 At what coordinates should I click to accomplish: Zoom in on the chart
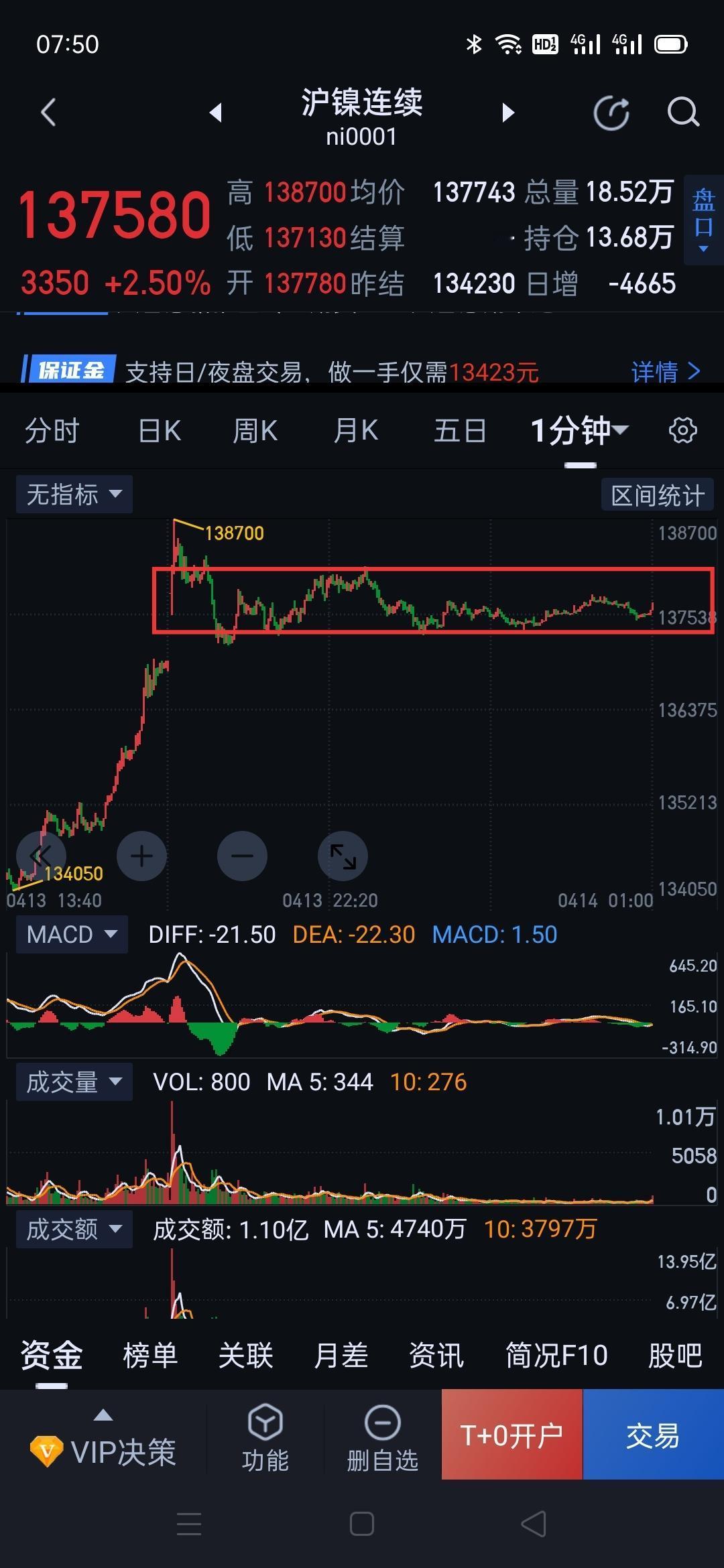click(x=141, y=856)
